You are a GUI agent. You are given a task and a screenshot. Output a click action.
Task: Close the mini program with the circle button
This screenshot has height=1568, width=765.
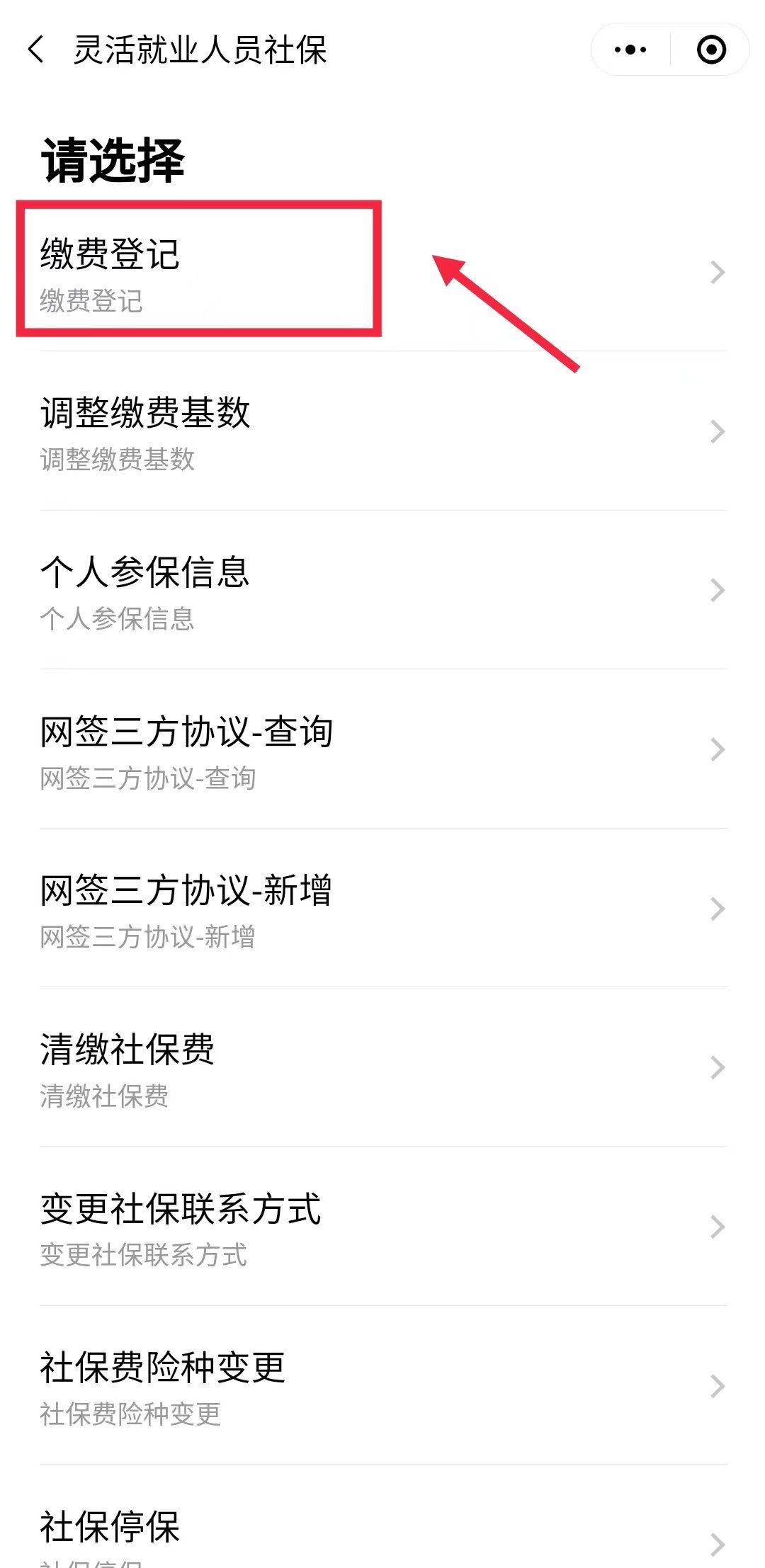(711, 50)
